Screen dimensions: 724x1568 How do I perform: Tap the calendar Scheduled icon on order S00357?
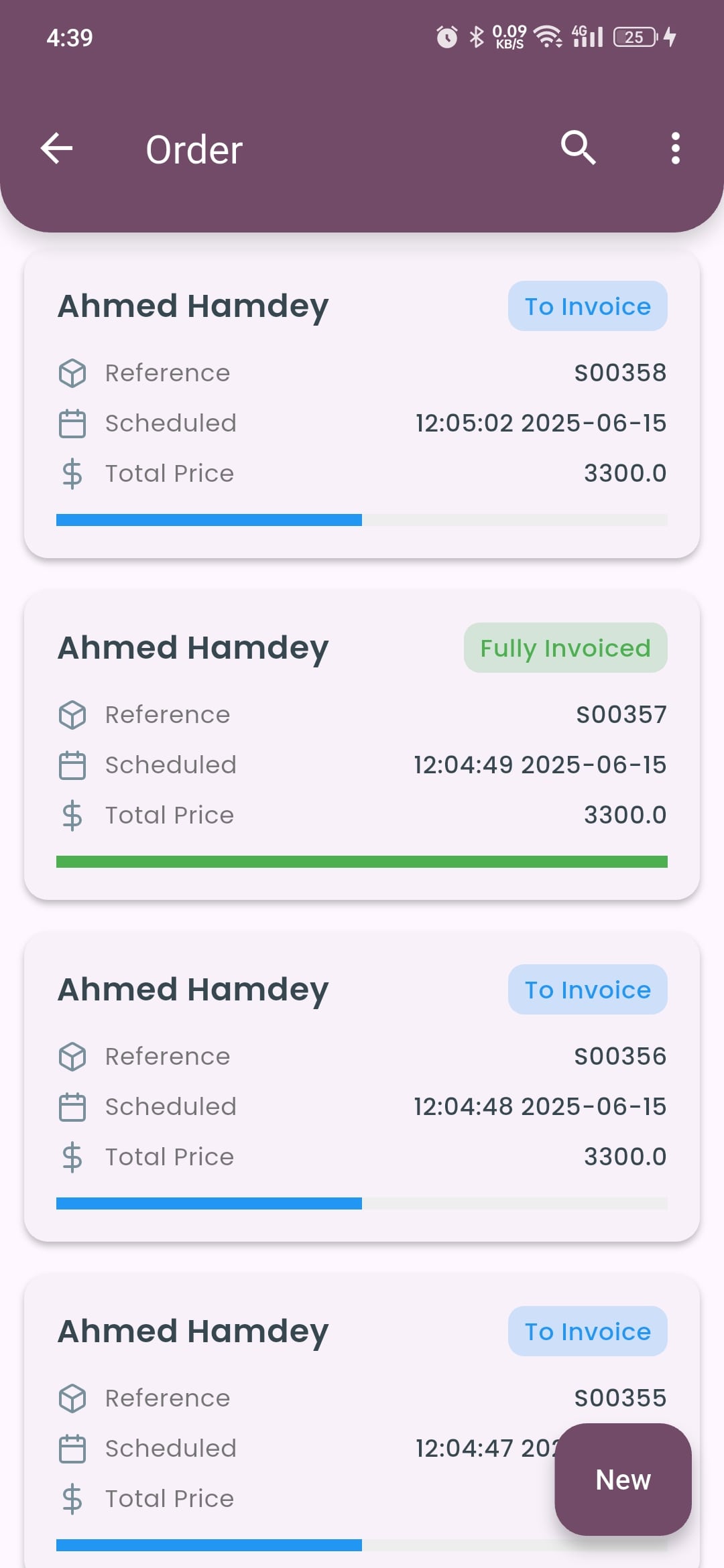(73, 765)
